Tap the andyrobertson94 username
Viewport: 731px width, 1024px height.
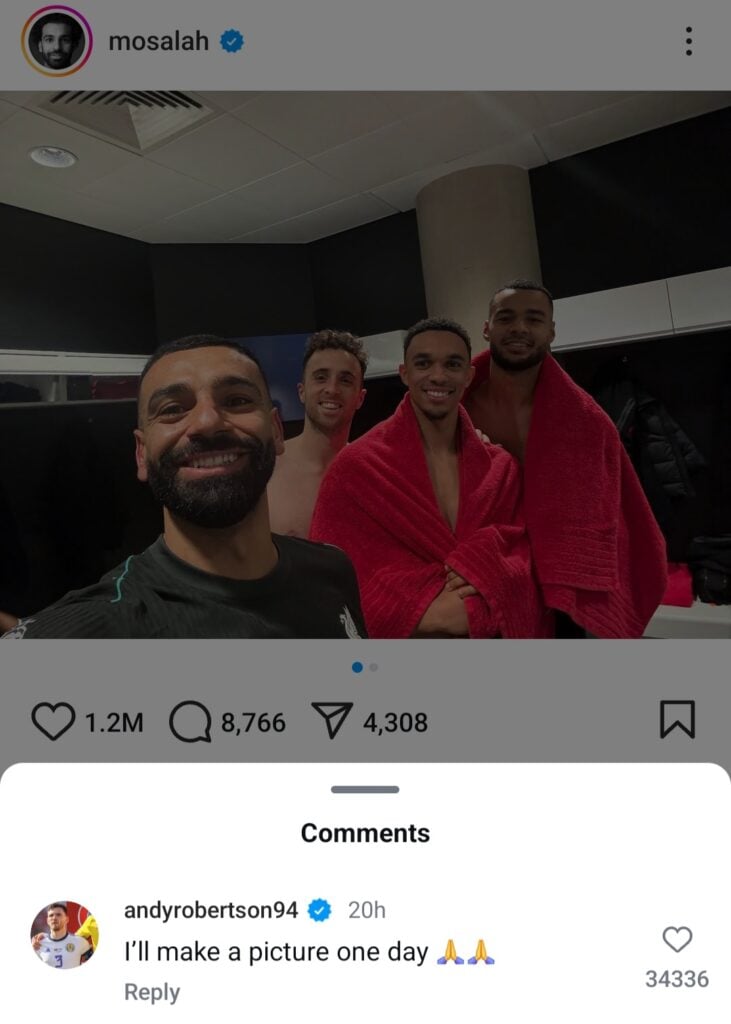point(211,910)
